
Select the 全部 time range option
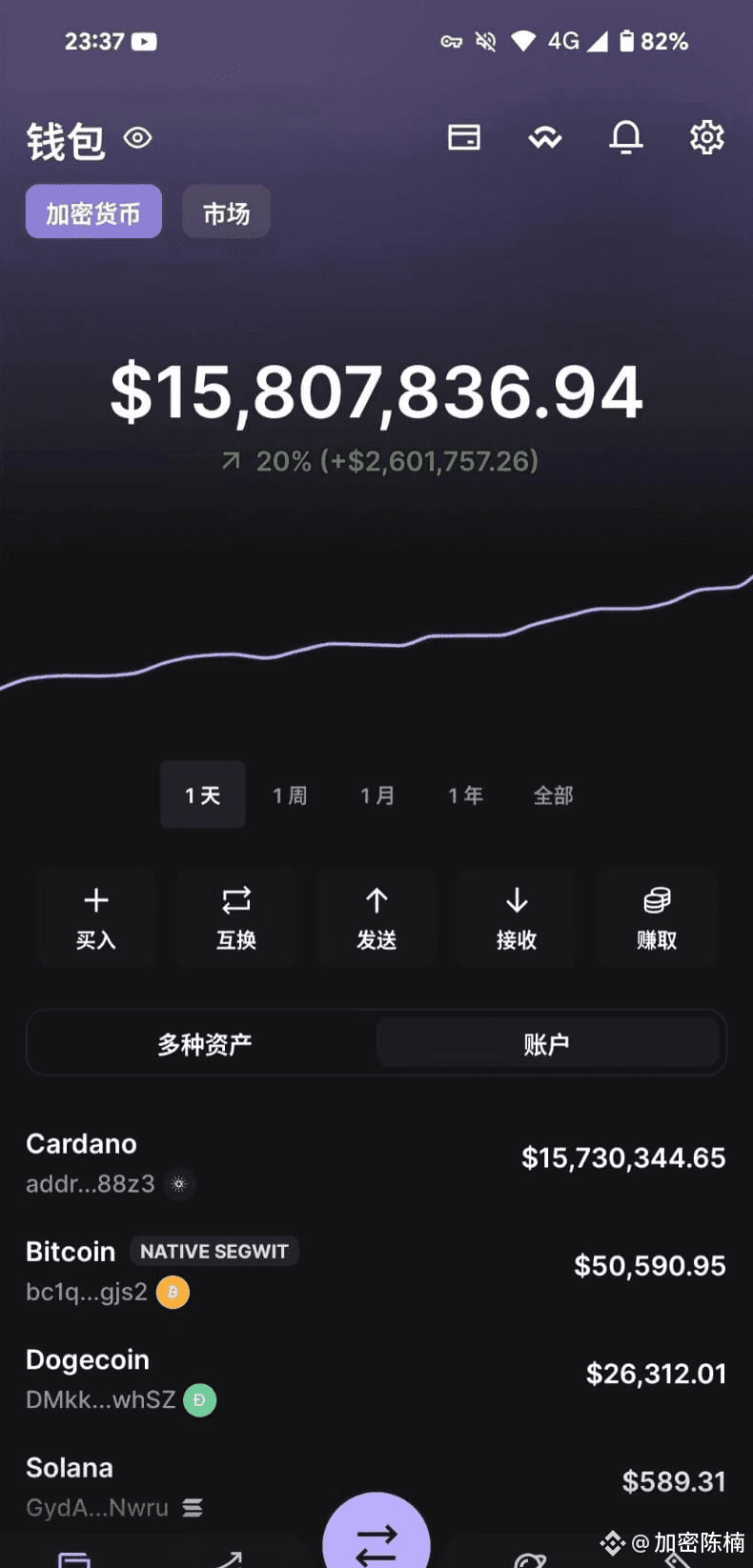pos(553,794)
